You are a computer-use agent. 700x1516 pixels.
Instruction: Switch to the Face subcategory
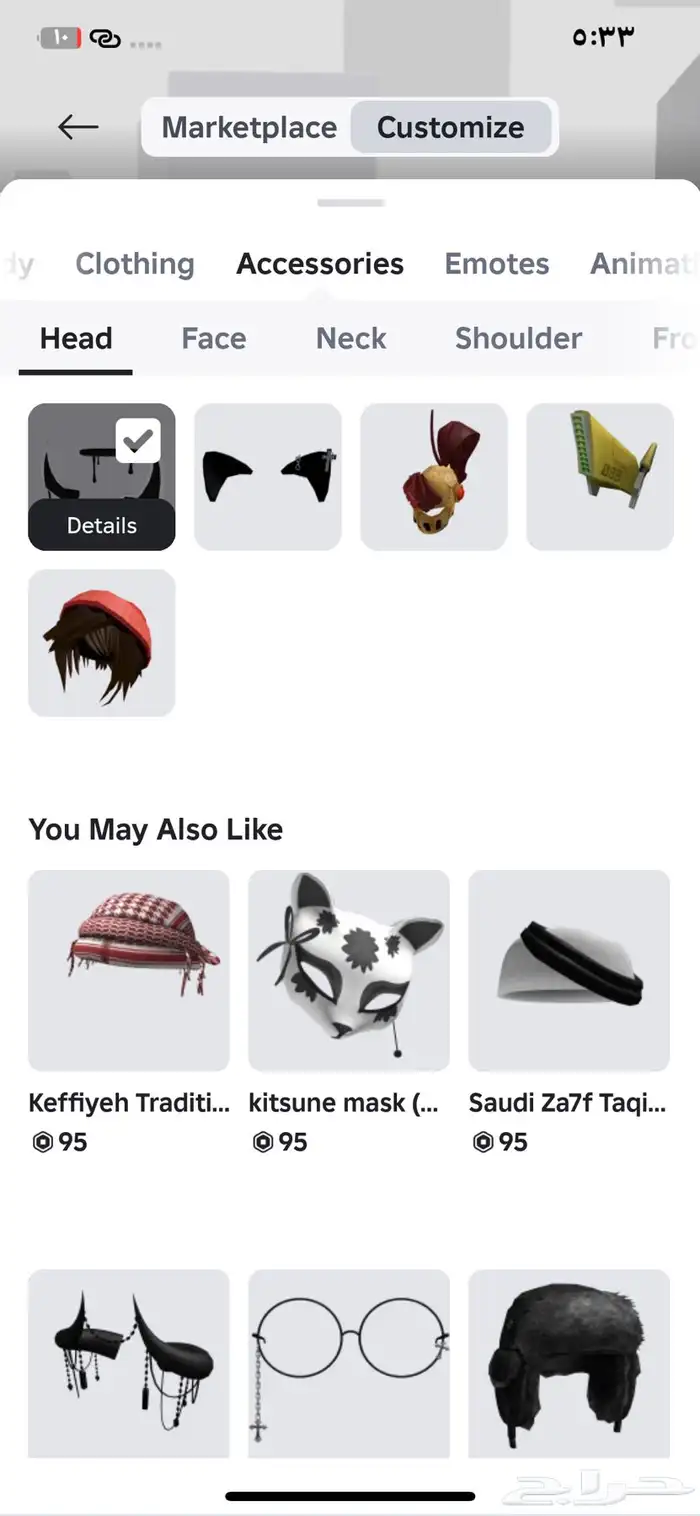[214, 339]
